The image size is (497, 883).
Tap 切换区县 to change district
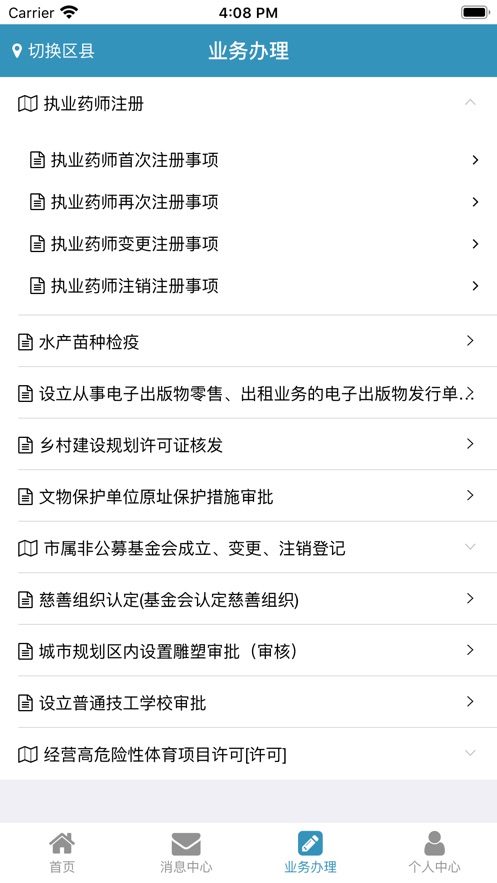53,51
